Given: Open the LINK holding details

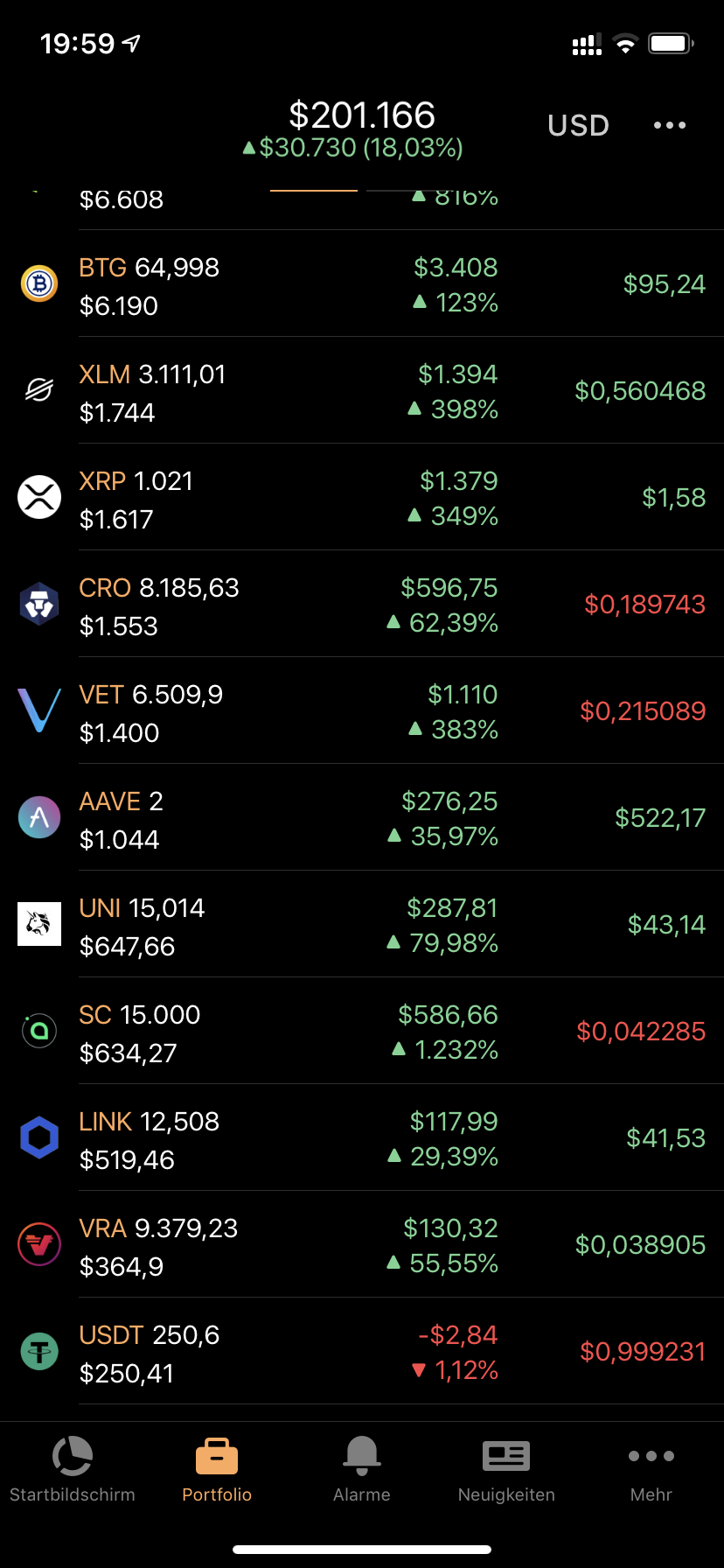Looking at the screenshot, I should pyautogui.click(x=362, y=1138).
